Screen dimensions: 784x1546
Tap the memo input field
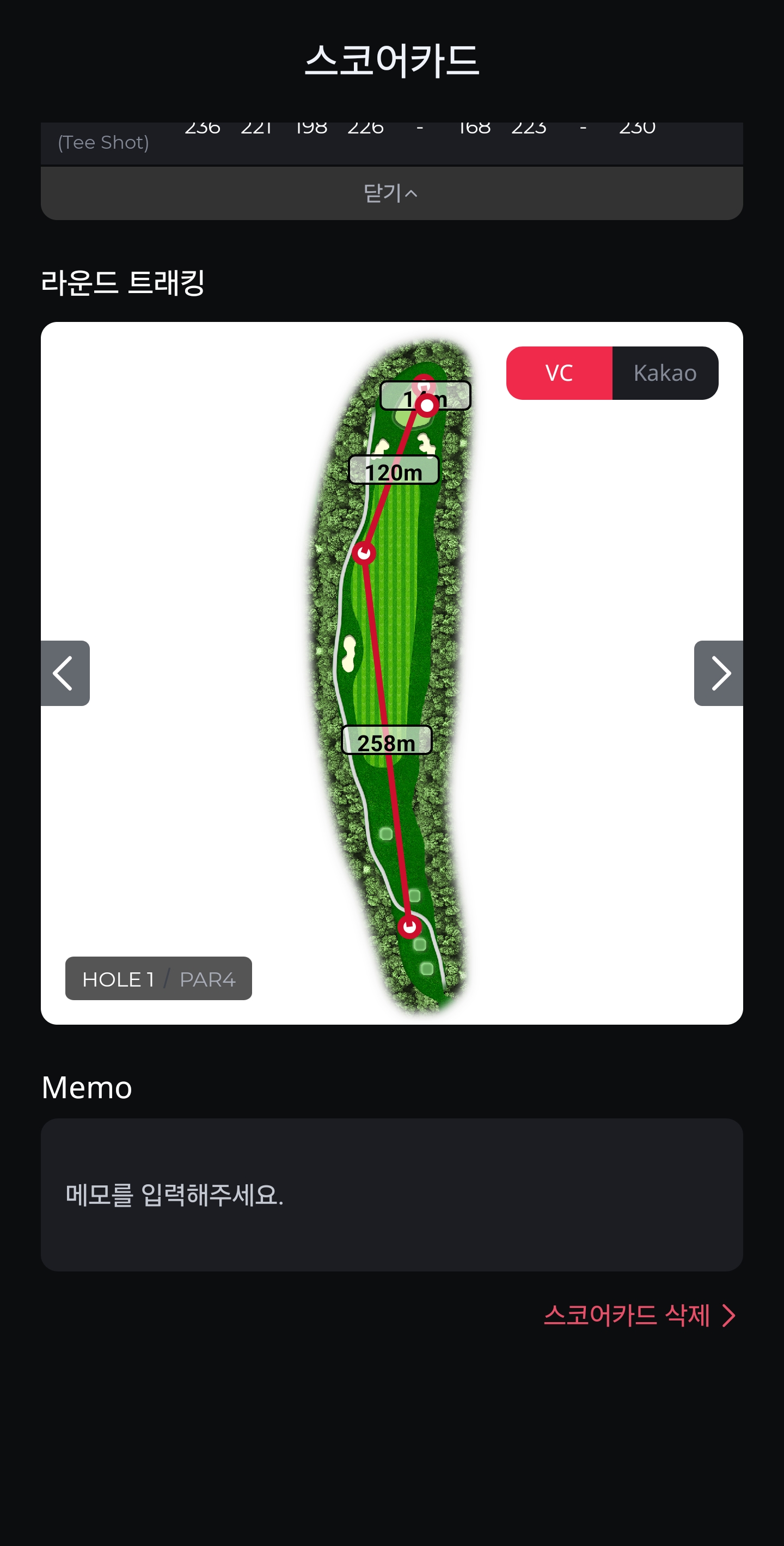click(x=391, y=1195)
